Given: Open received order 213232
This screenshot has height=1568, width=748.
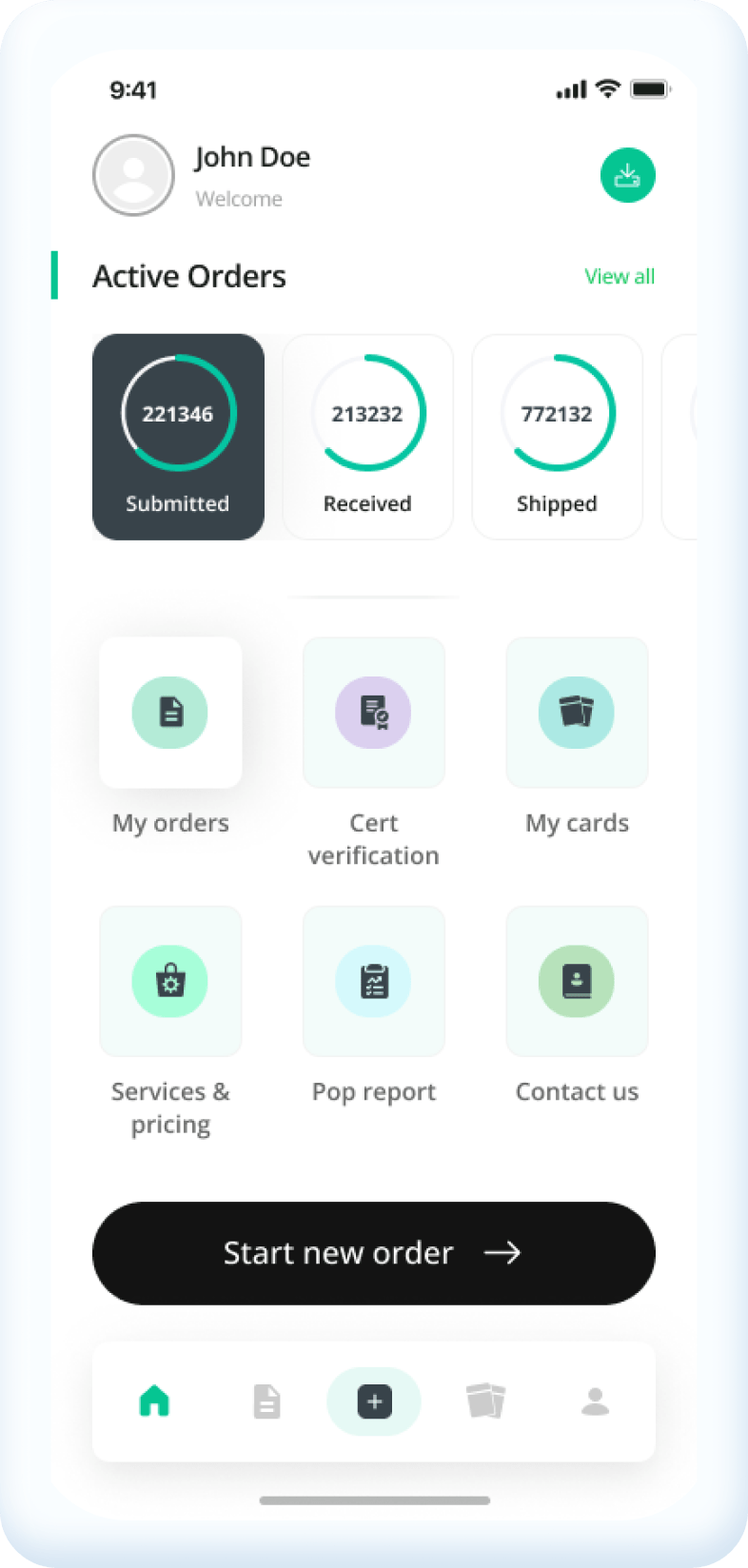Looking at the screenshot, I should [367, 437].
